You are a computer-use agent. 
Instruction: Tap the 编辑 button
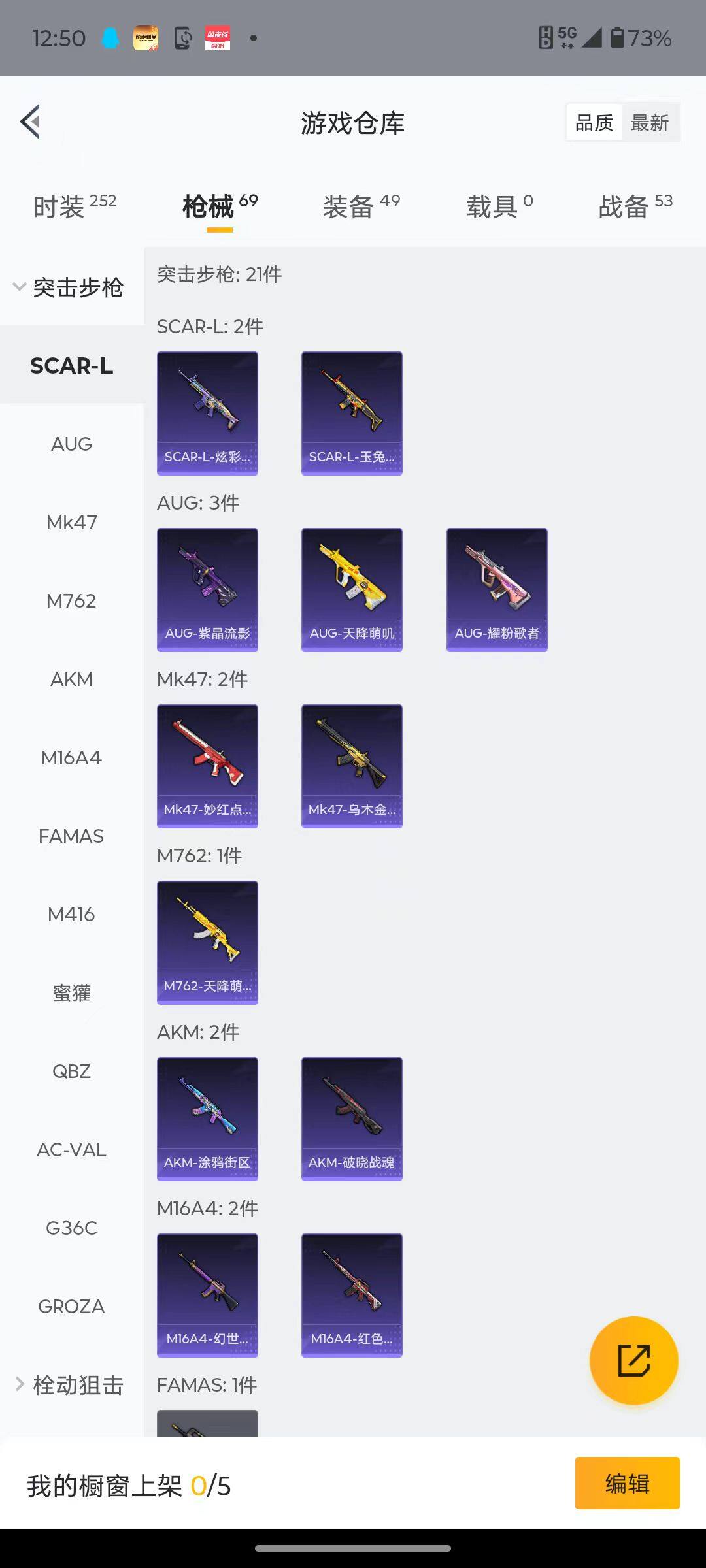627,1483
